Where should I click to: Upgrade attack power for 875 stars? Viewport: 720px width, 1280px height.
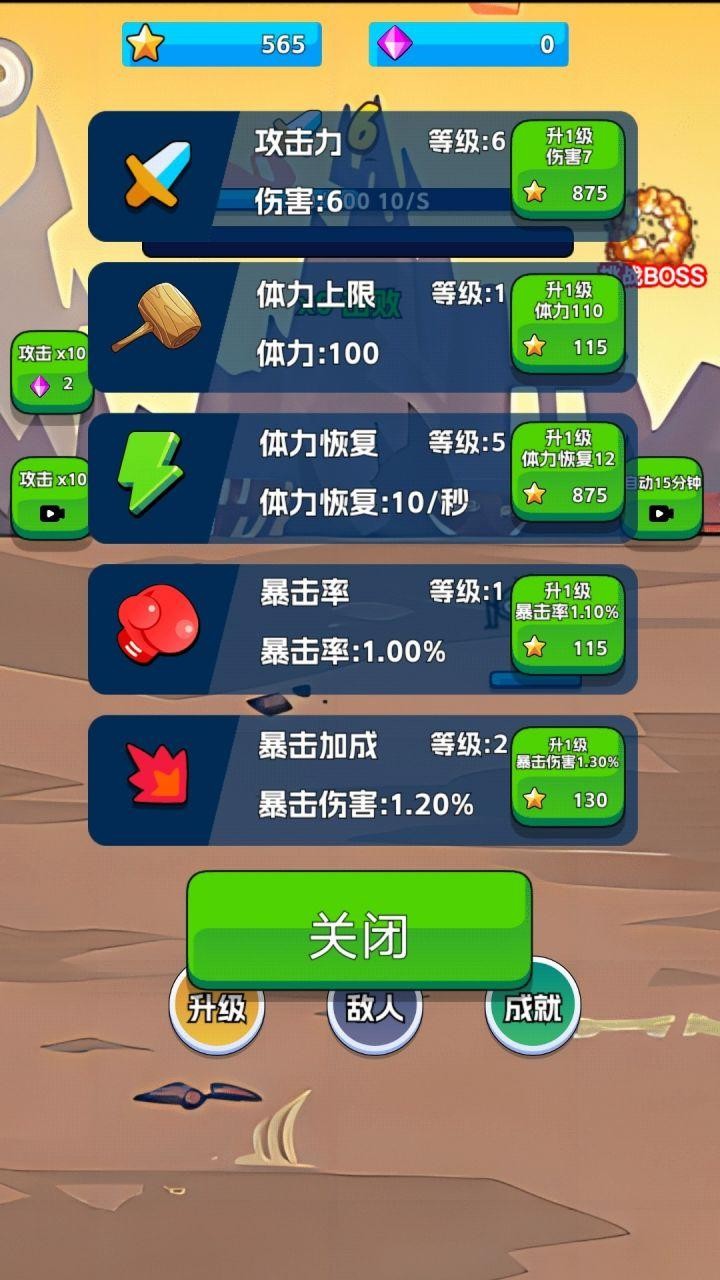click(x=568, y=169)
